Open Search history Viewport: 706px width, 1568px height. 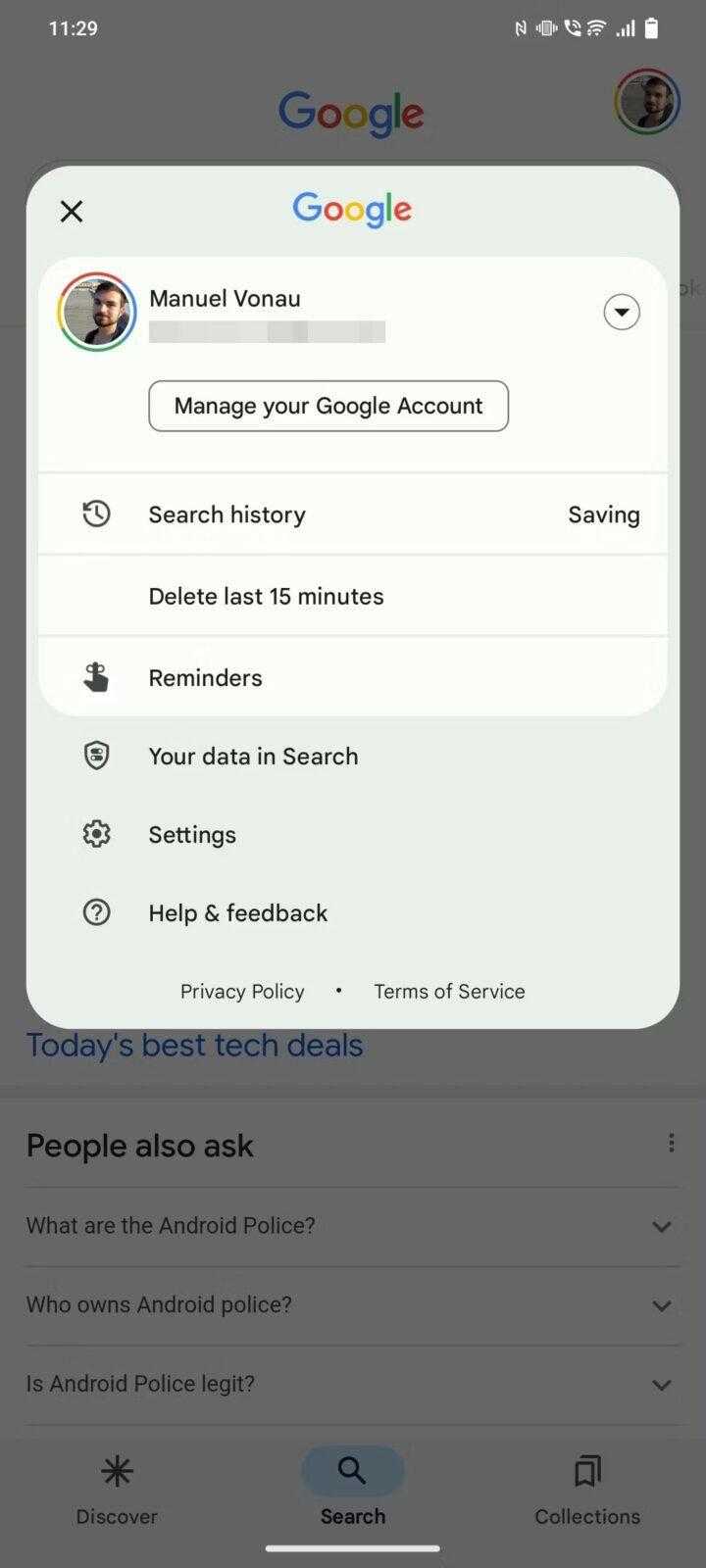coord(353,514)
